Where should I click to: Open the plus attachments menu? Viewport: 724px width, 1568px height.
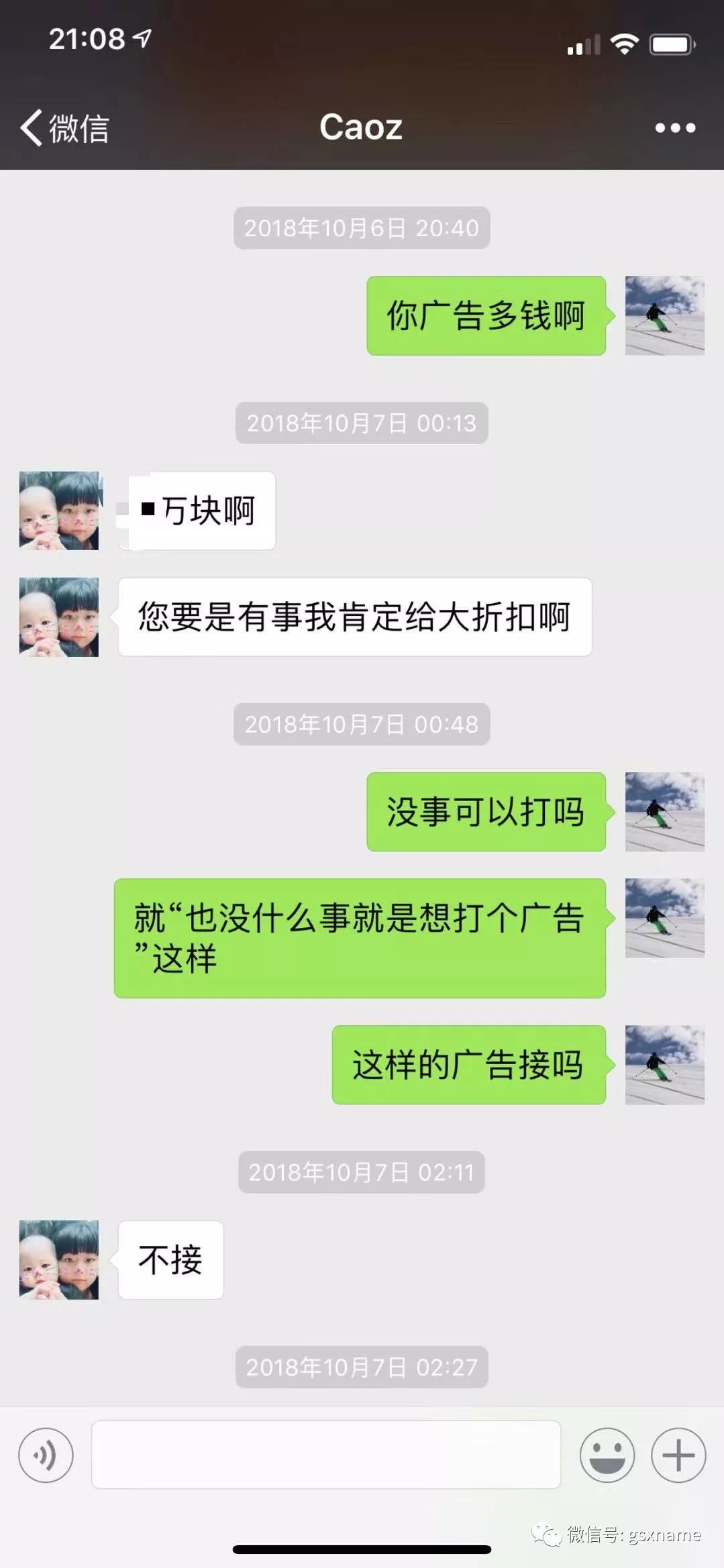pos(678,1455)
